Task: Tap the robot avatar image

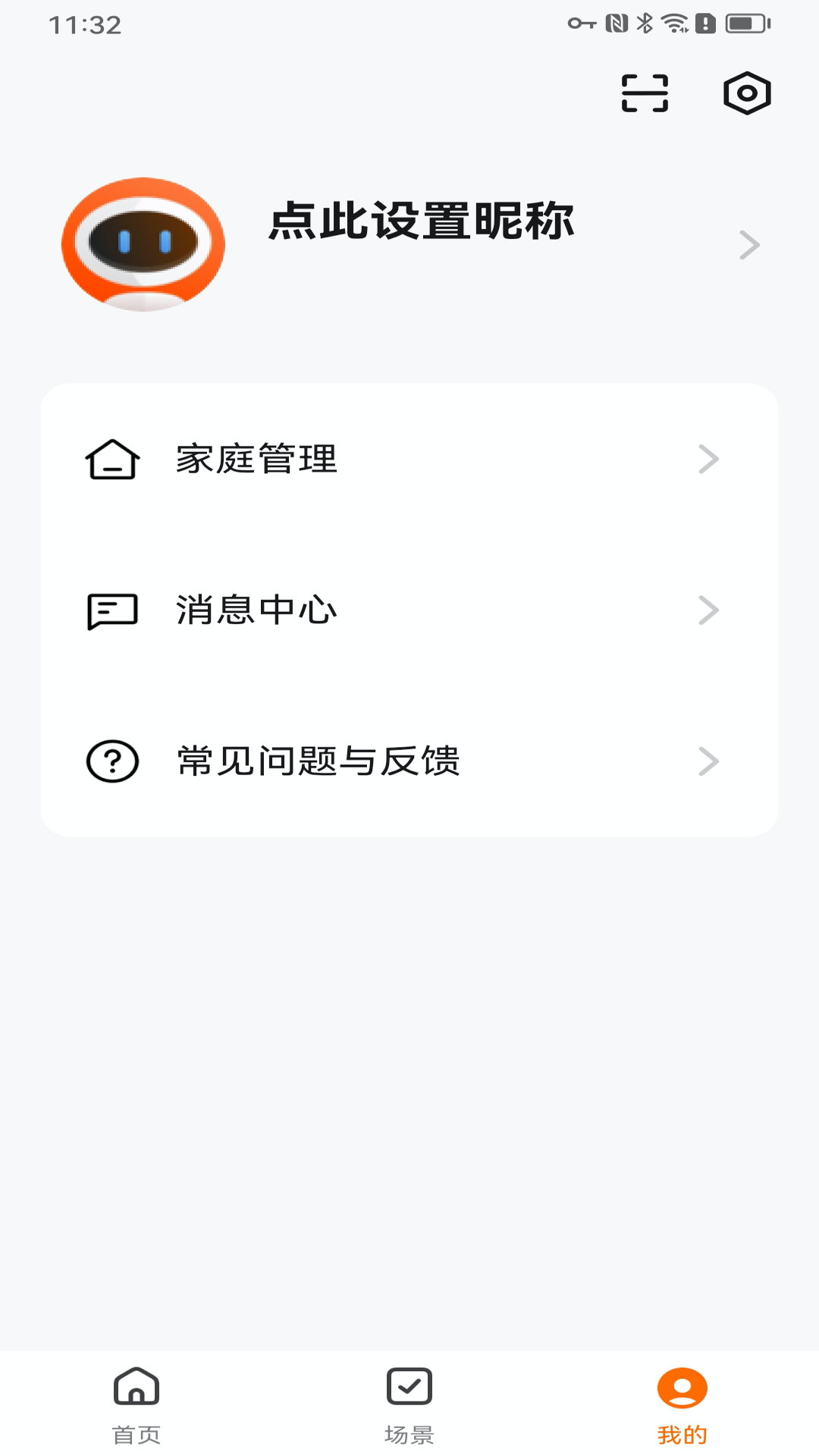Action: [143, 244]
